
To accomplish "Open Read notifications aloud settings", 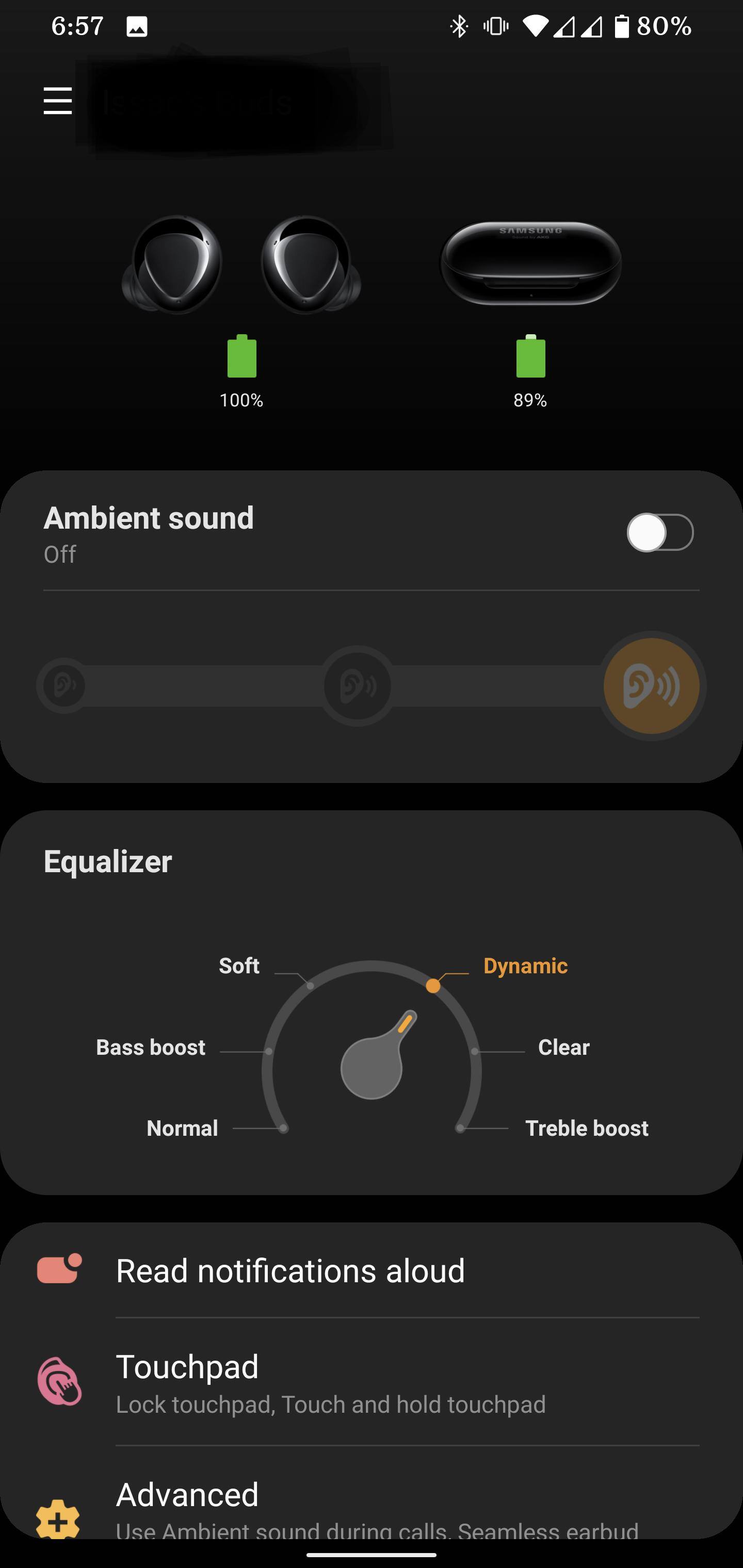I will coord(290,1271).
